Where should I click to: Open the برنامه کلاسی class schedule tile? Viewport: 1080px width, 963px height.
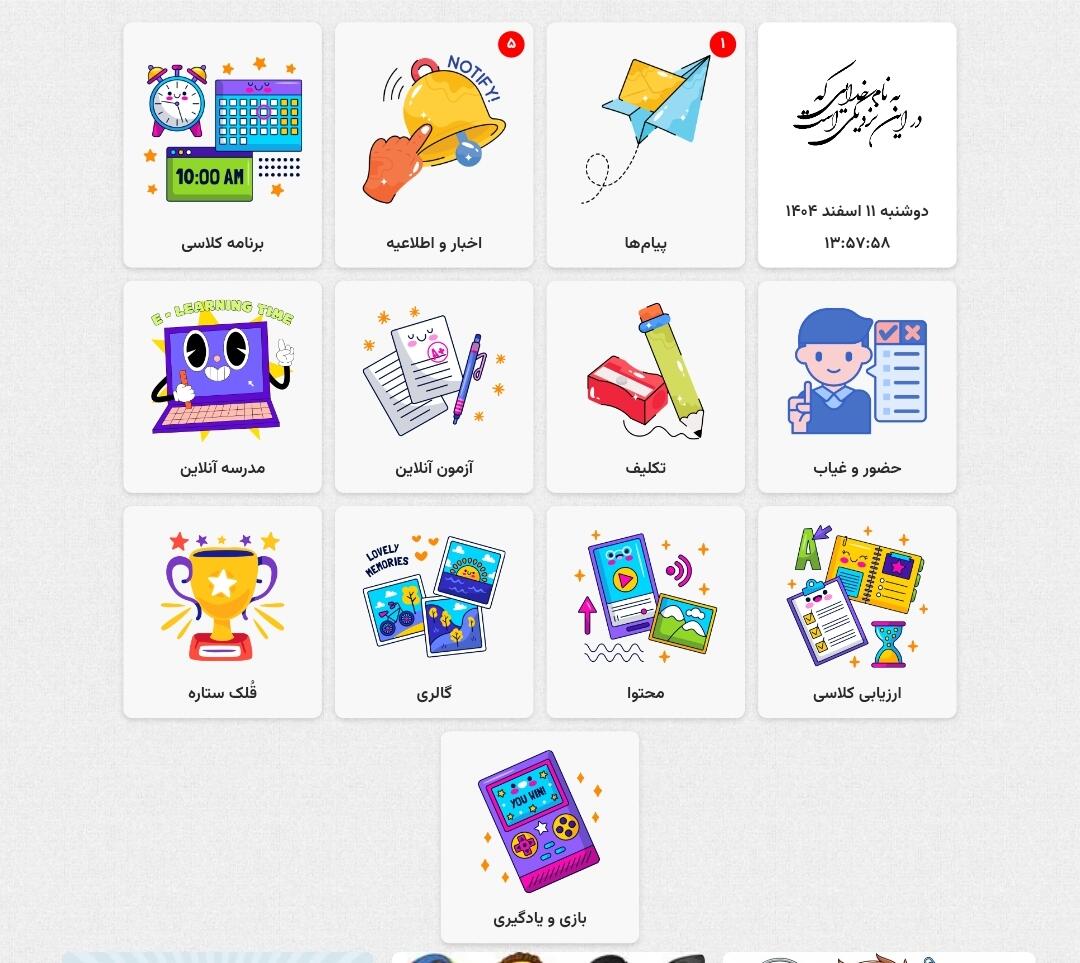pyautogui.click(x=222, y=145)
